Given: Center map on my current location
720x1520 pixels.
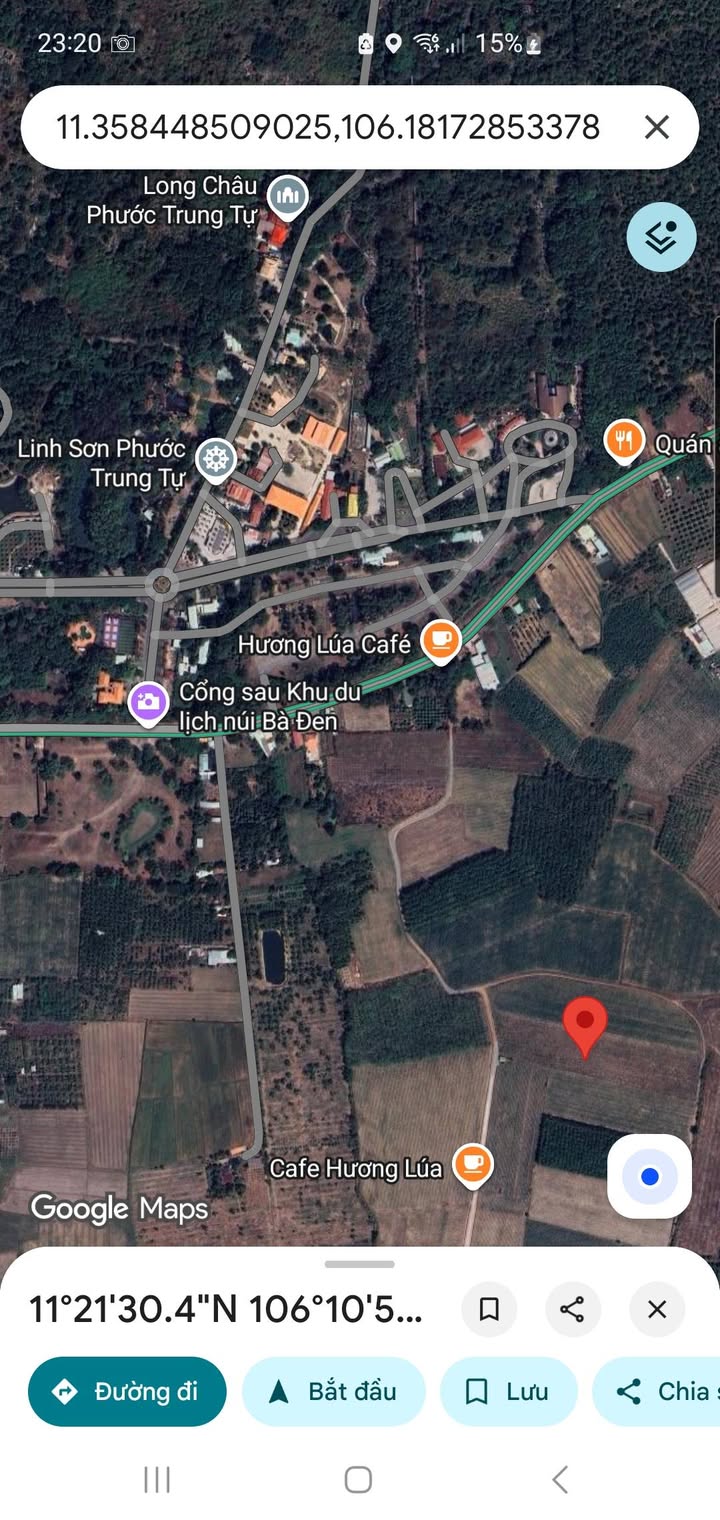Looking at the screenshot, I should pos(649,1176).
